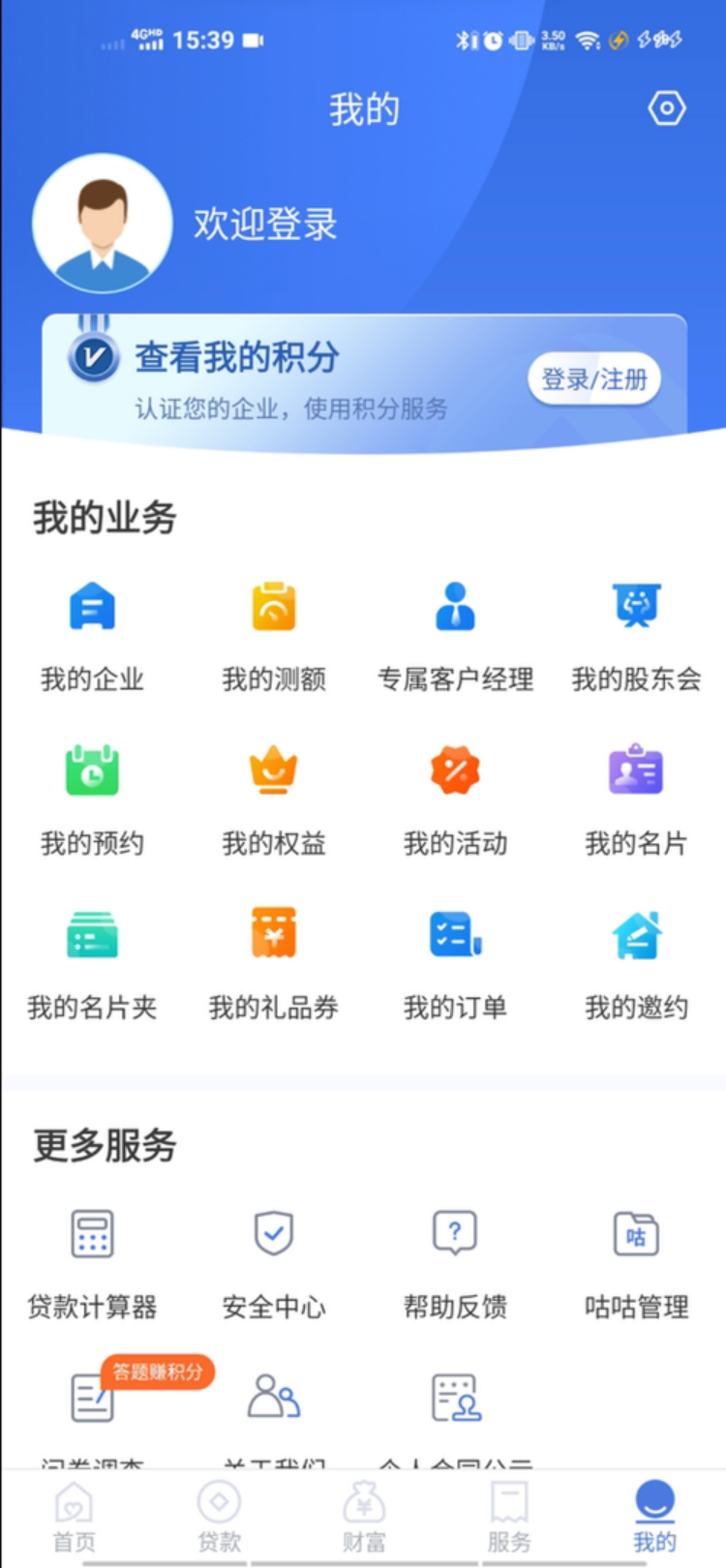The image size is (726, 1568).
Task: Tap the 登录/注册 button
Action: pyautogui.click(x=593, y=379)
